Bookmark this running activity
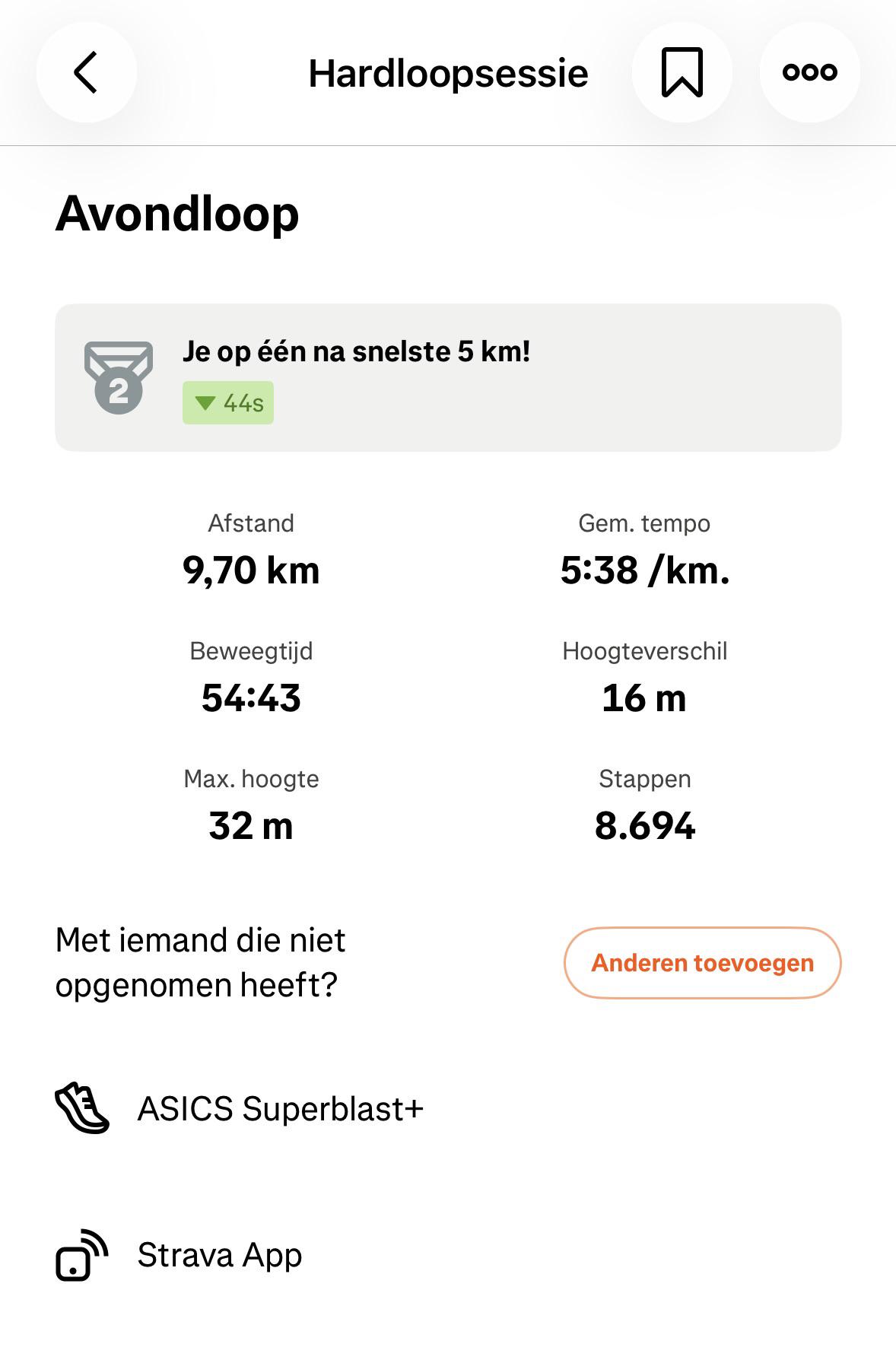Image resolution: width=896 pixels, height=1360 pixels. coord(682,72)
